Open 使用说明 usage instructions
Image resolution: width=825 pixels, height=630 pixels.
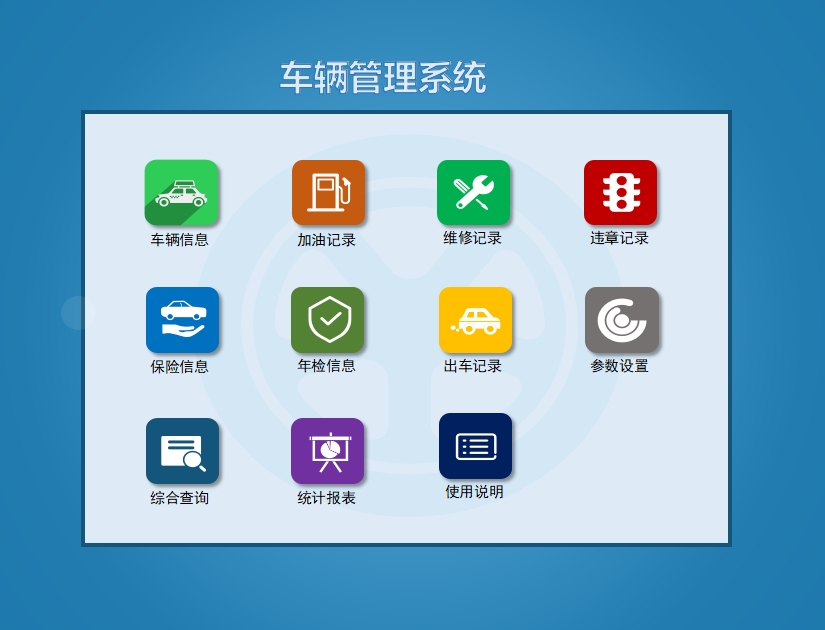point(475,446)
